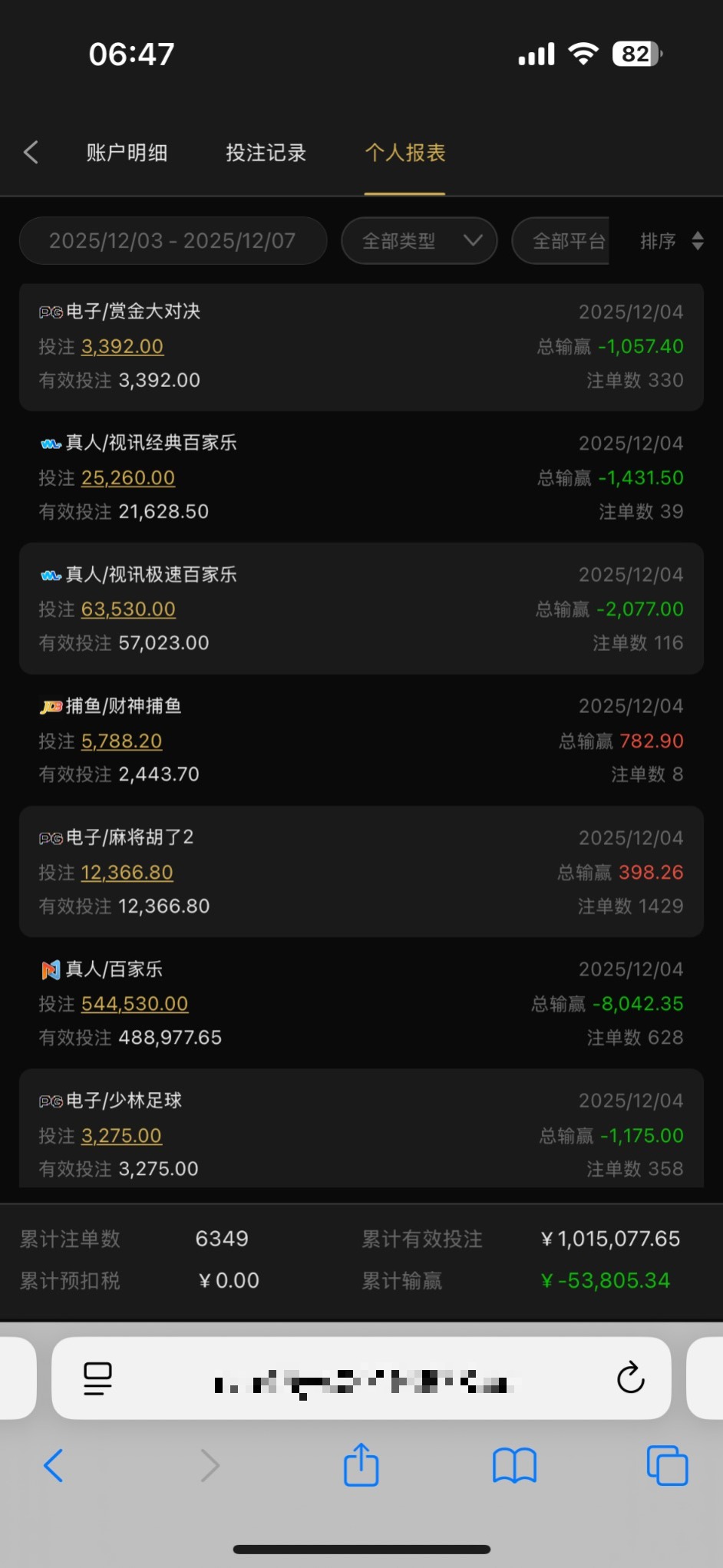Open the 2025/12/03 - 2025/12/07 date range picker

click(x=173, y=241)
